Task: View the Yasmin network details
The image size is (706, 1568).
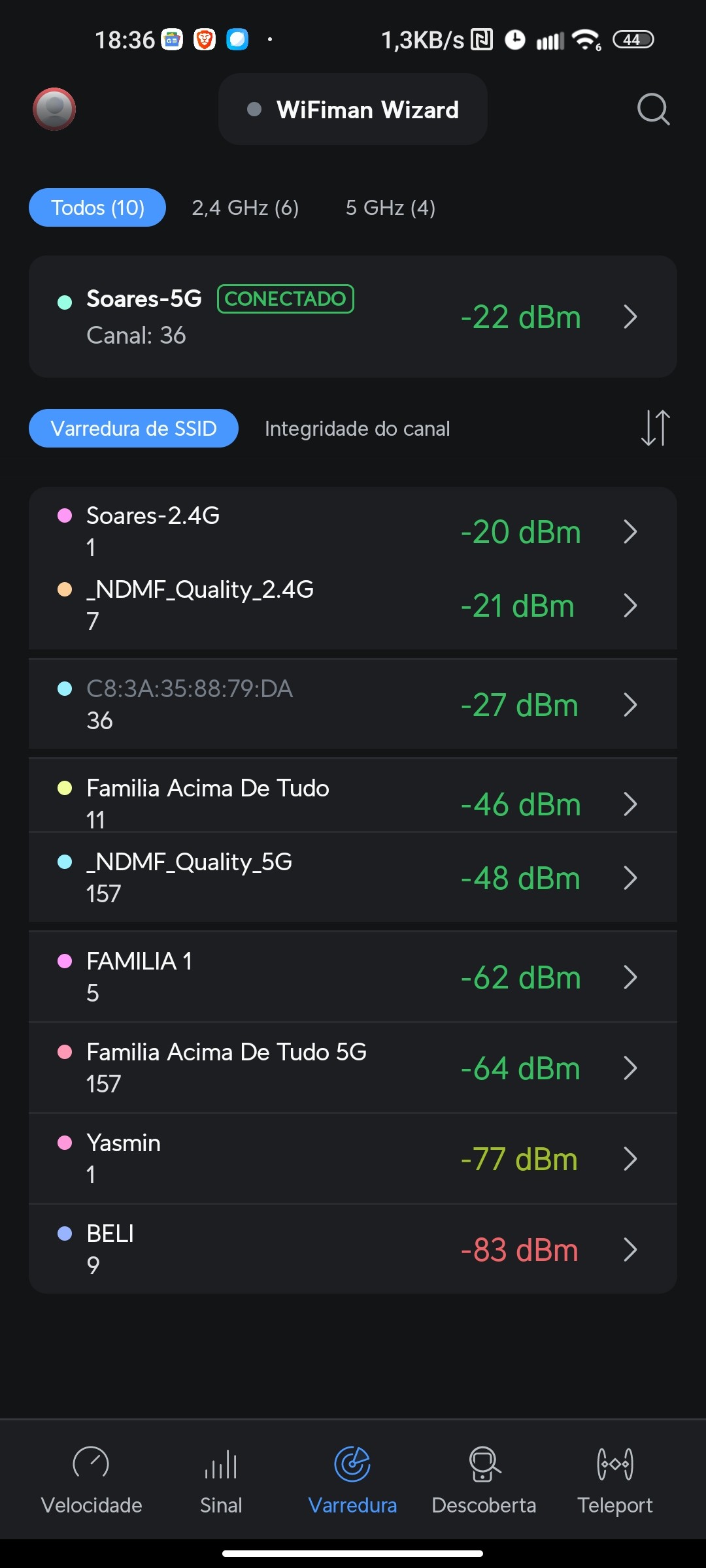Action: click(x=353, y=1159)
